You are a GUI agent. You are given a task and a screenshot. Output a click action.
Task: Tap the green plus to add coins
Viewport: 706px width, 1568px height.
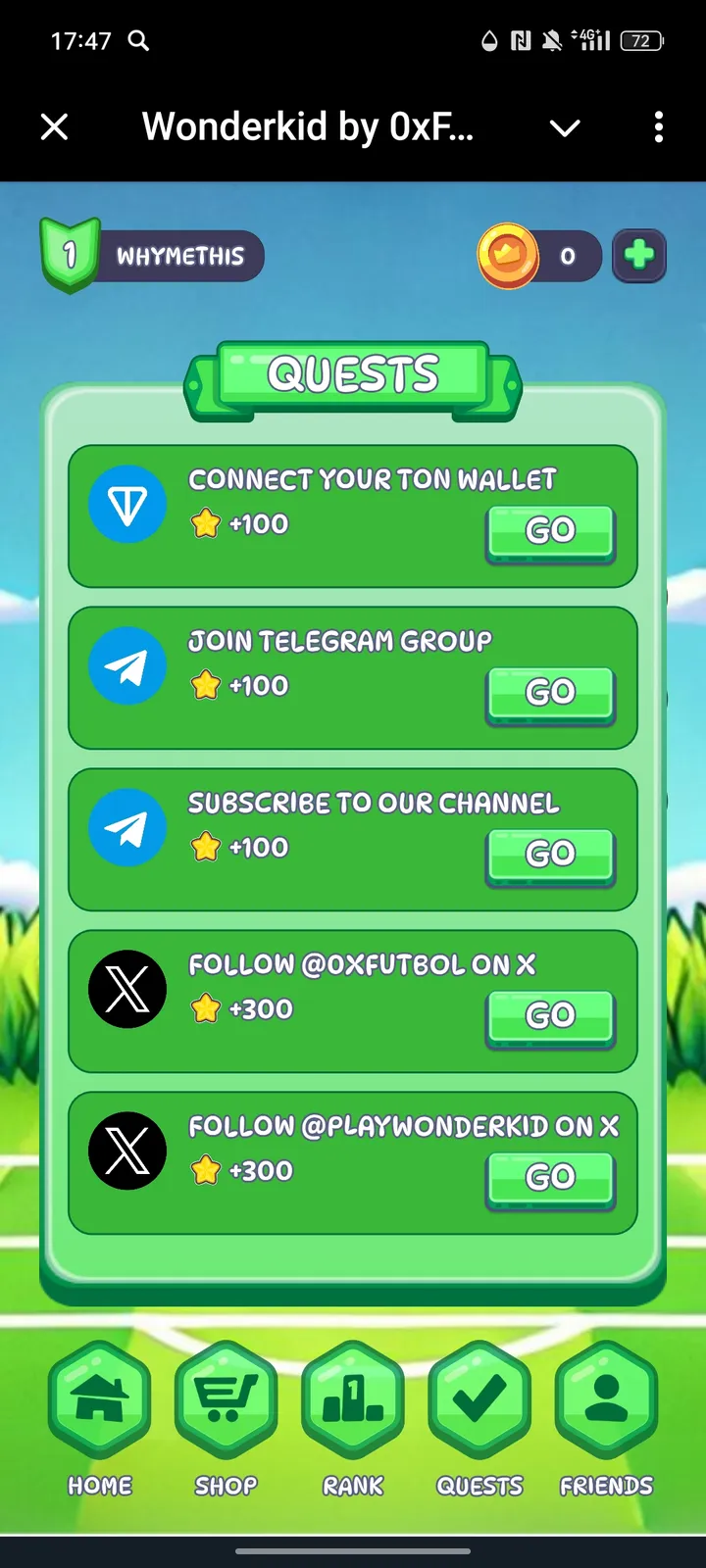click(x=639, y=256)
